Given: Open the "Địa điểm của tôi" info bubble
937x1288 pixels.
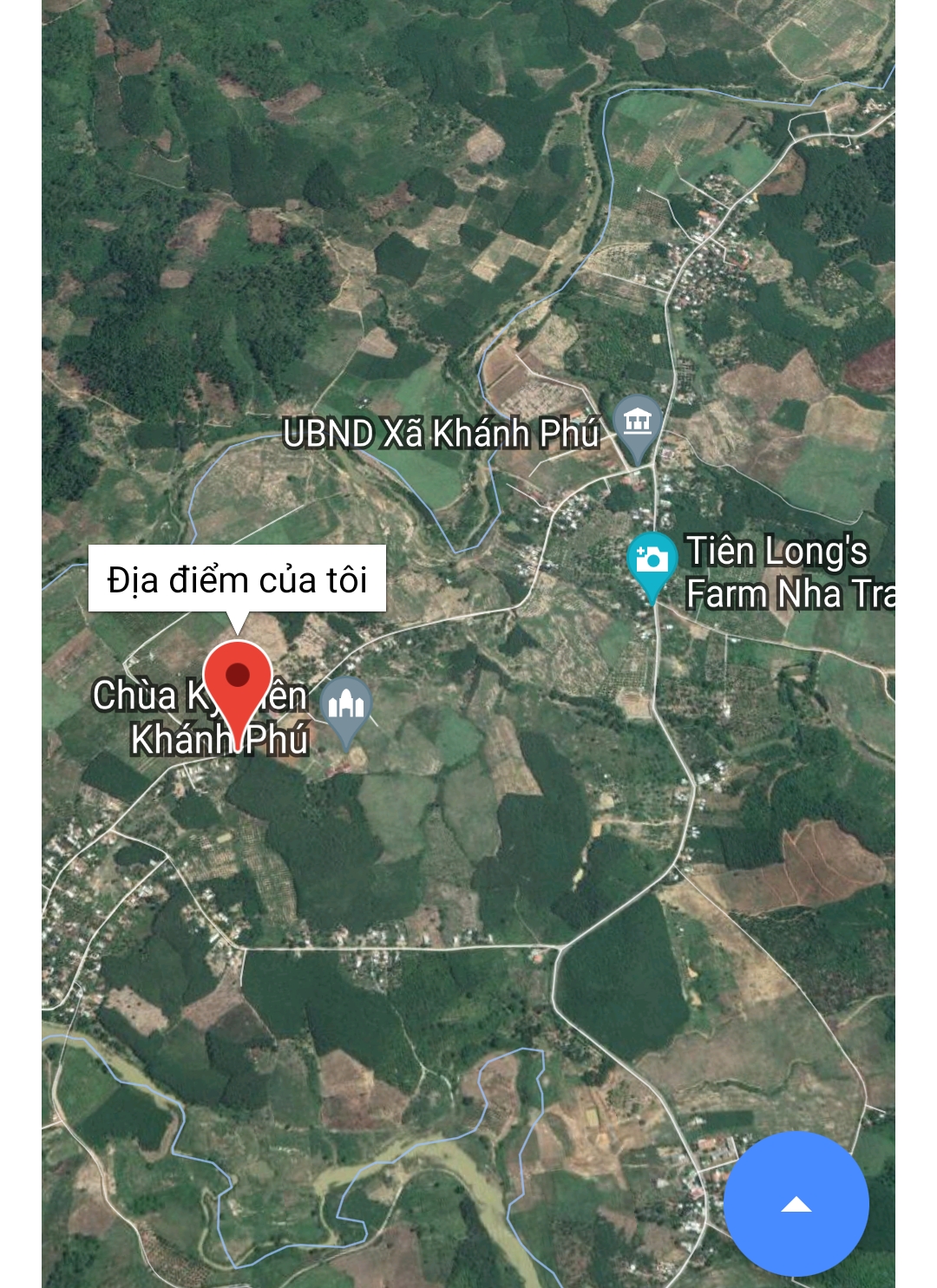Looking at the screenshot, I should [x=237, y=579].
